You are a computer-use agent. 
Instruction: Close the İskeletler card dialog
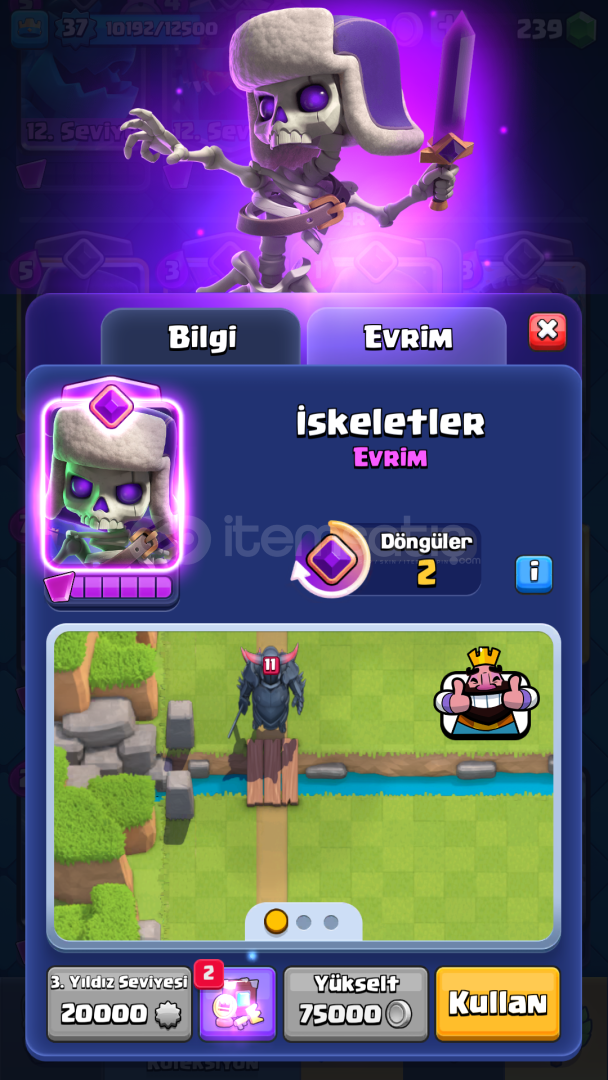(x=547, y=331)
